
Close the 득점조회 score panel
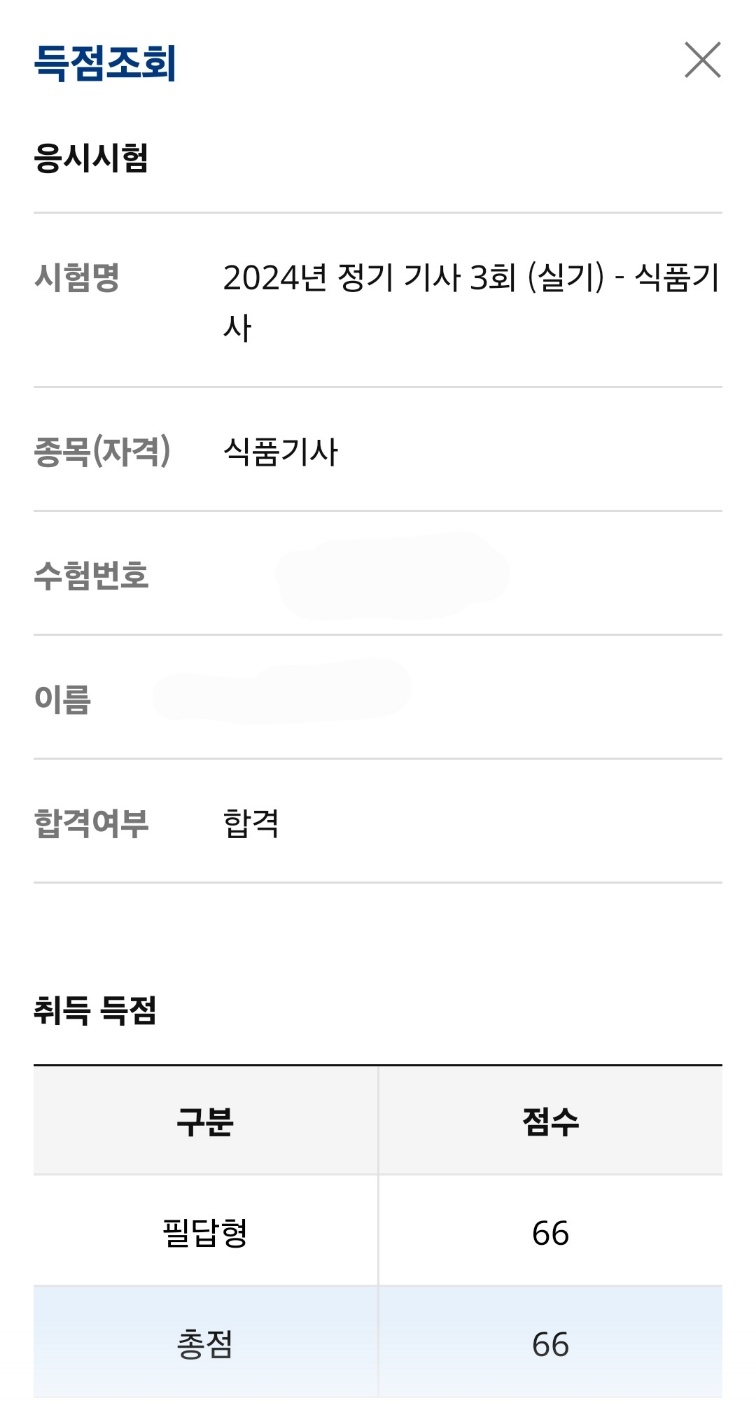[702, 60]
